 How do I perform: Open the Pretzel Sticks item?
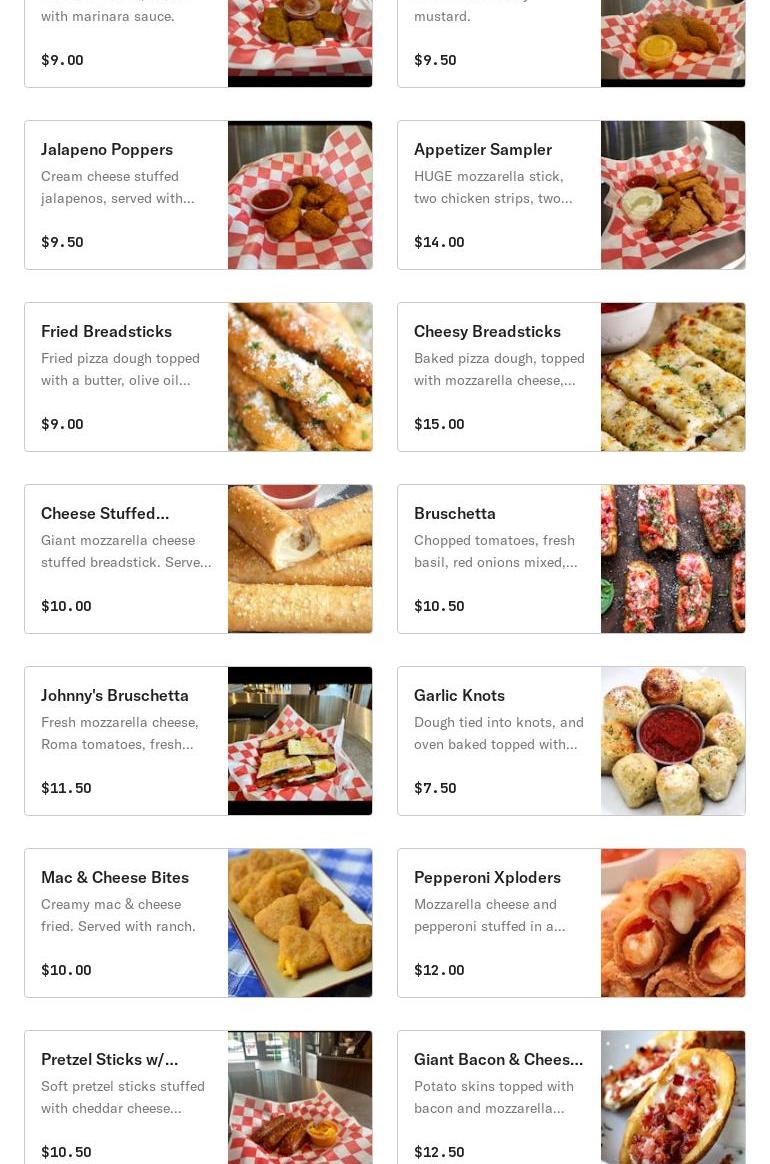click(198, 1100)
